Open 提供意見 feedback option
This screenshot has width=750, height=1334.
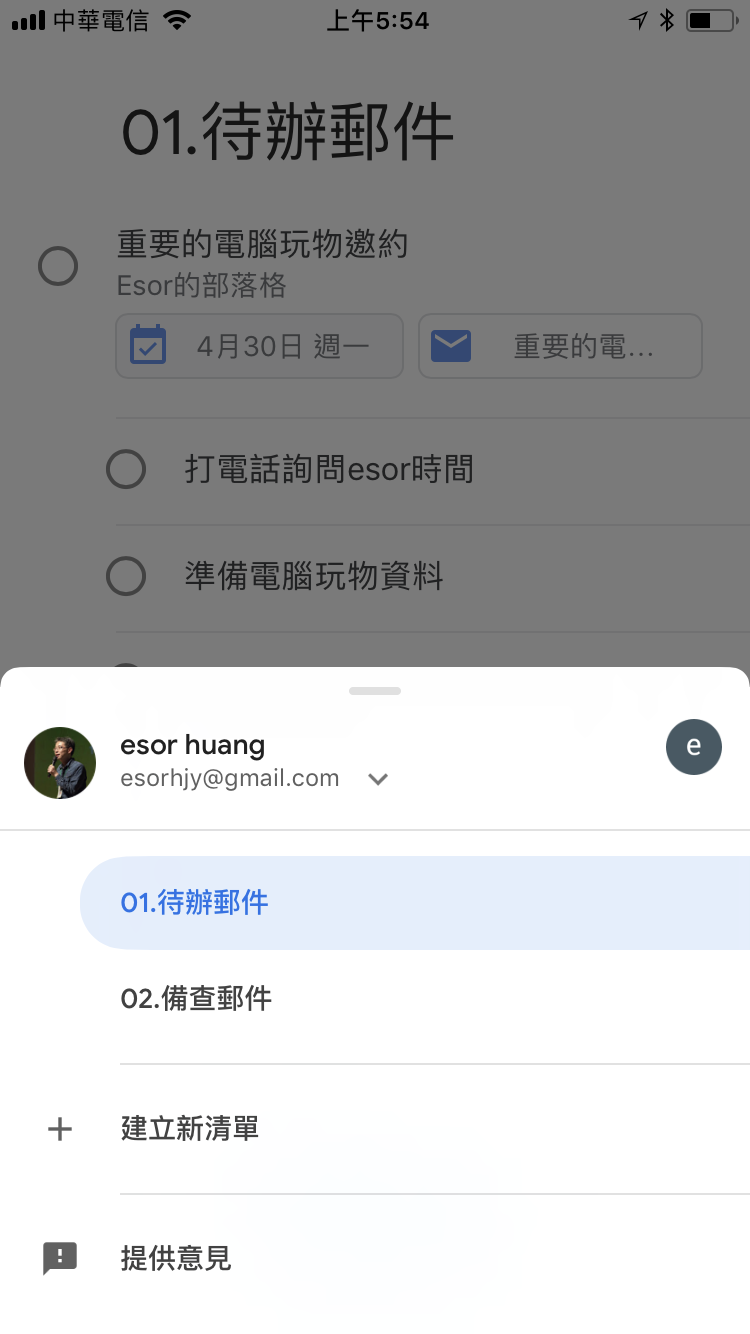pyautogui.click(x=375, y=1258)
